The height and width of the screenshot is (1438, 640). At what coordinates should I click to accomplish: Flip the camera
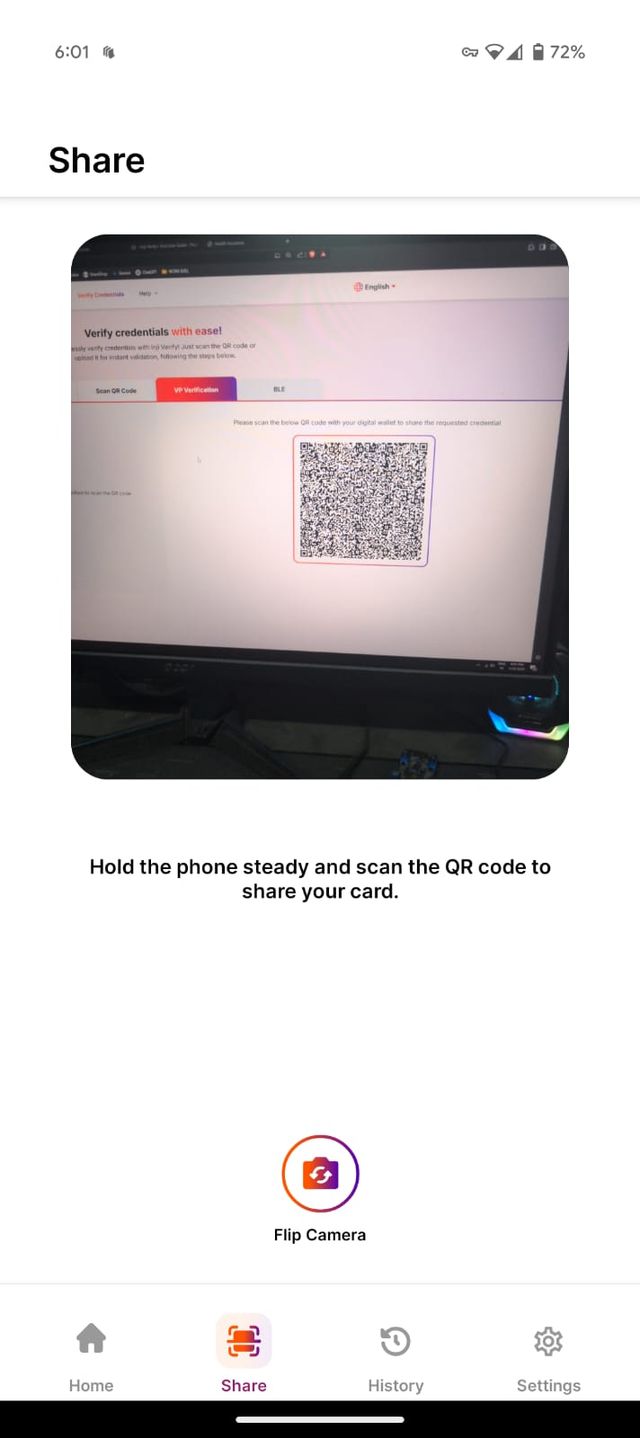pyautogui.click(x=320, y=1174)
